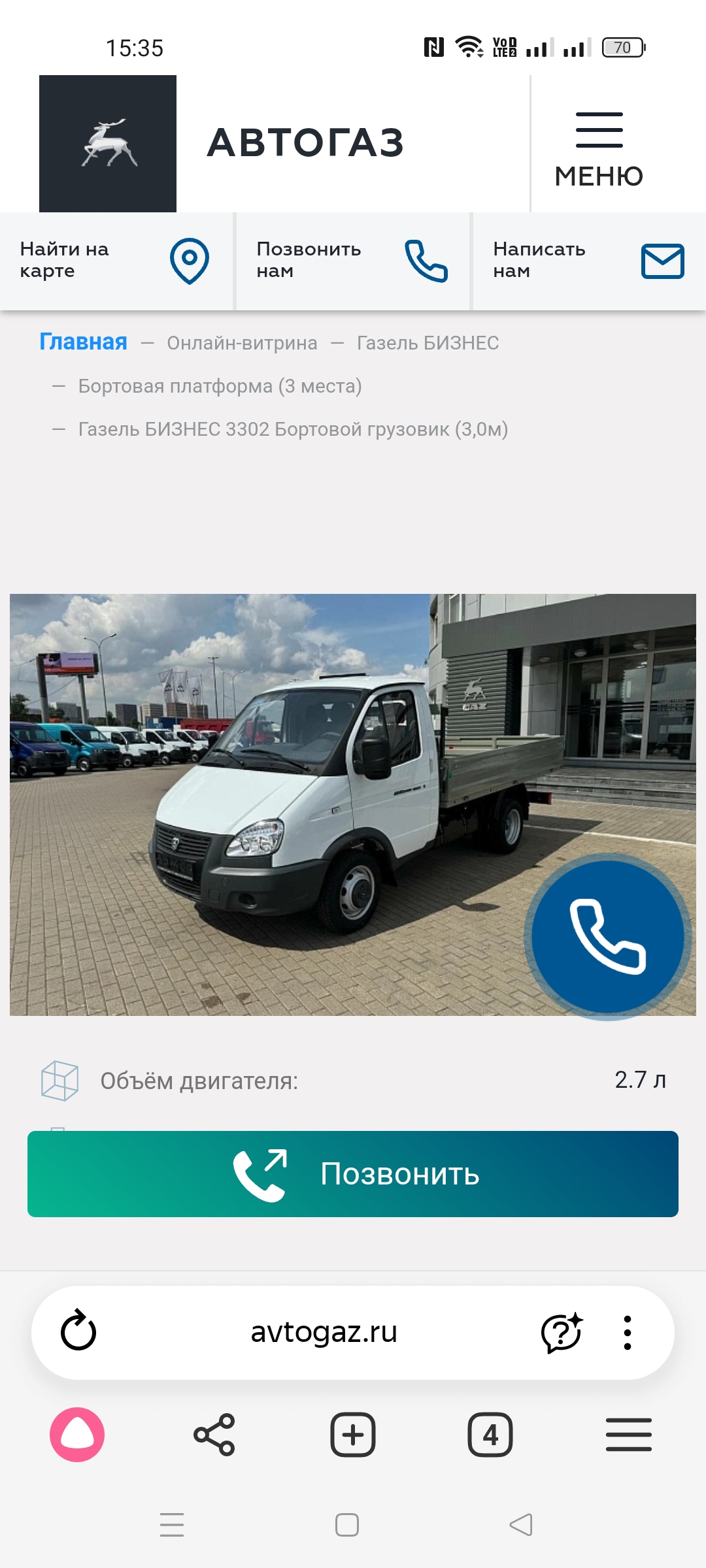This screenshot has height=1568, width=706.
Task: Open 'Газель БИЗНЕС' breadcrumb
Action: click(428, 343)
